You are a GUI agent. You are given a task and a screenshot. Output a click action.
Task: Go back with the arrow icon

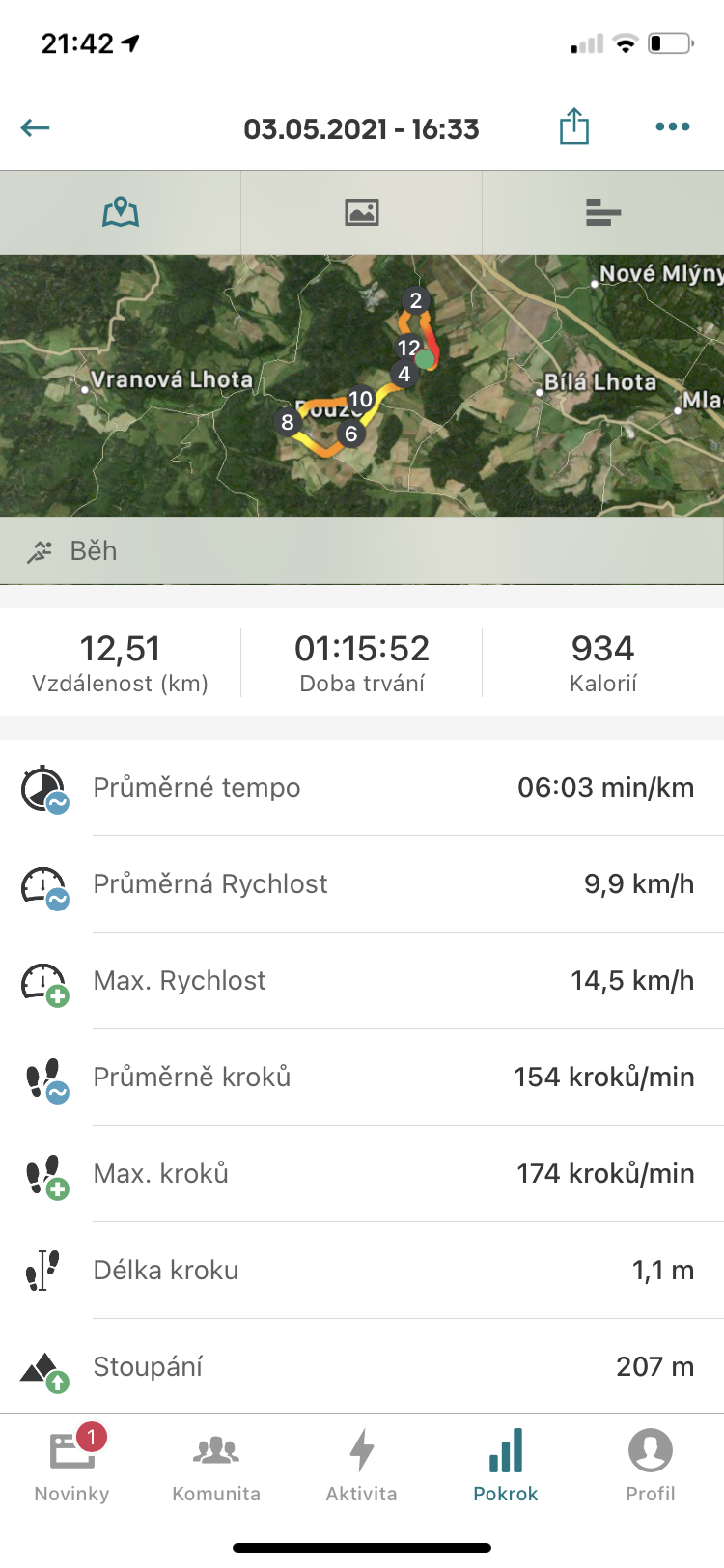tap(36, 127)
